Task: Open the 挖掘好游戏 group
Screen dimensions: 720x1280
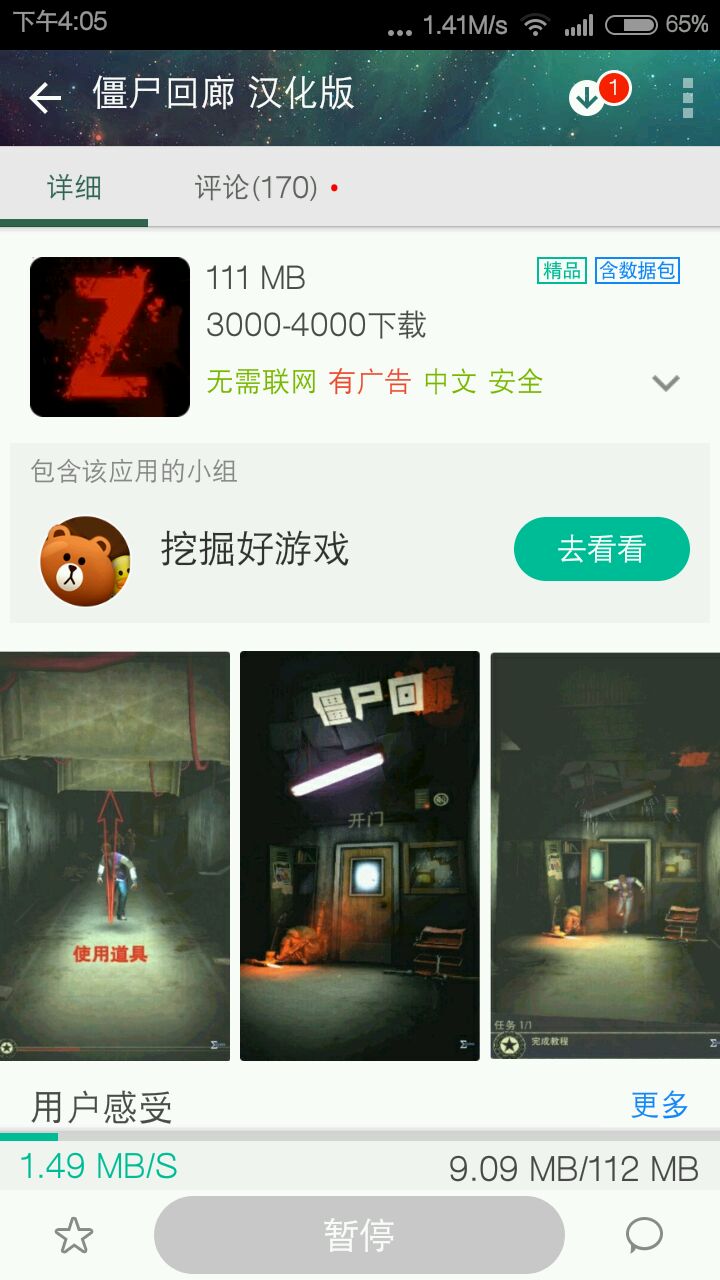Action: (255, 549)
